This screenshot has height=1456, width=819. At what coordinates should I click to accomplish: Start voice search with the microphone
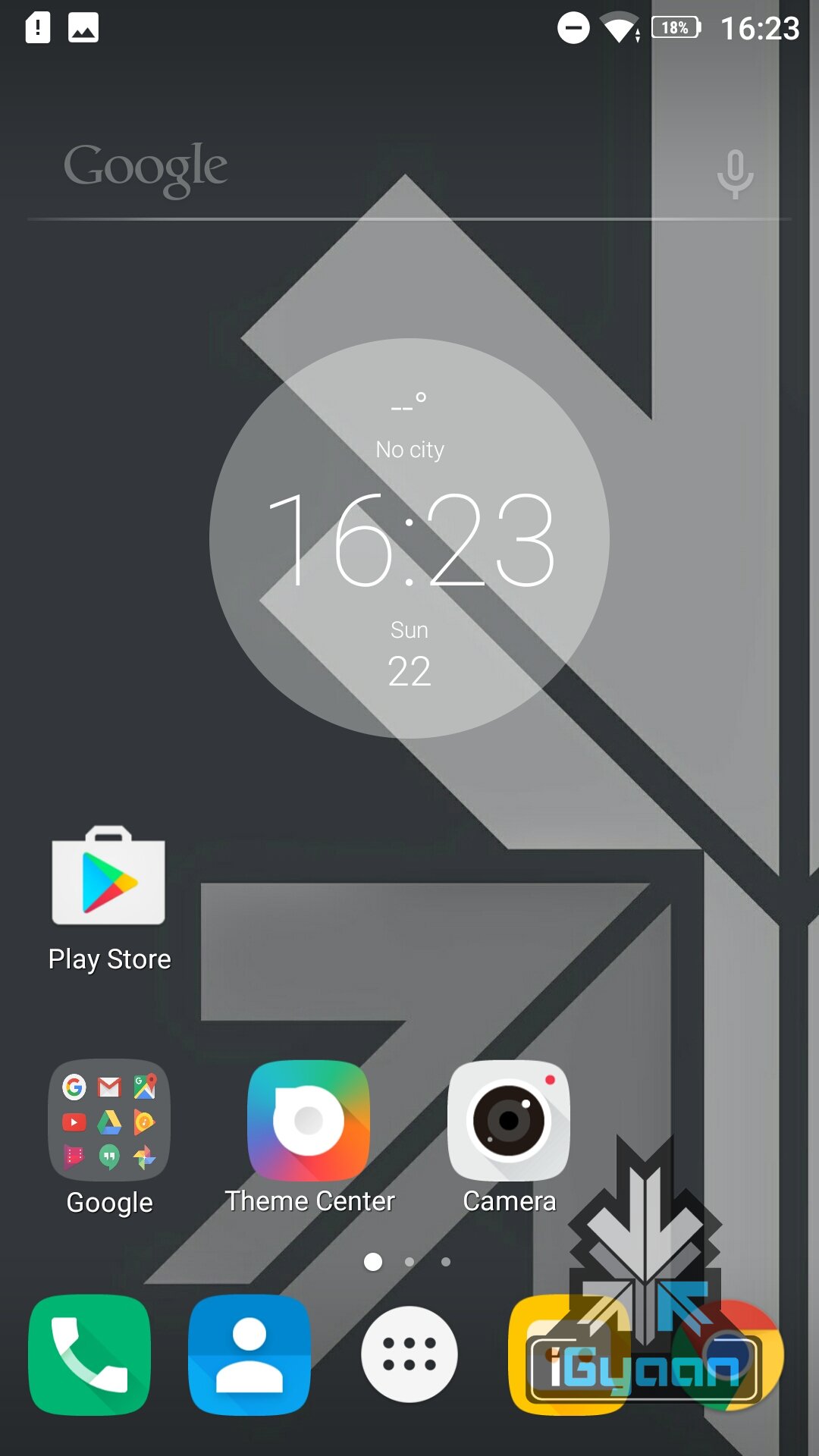click(735, 174)
